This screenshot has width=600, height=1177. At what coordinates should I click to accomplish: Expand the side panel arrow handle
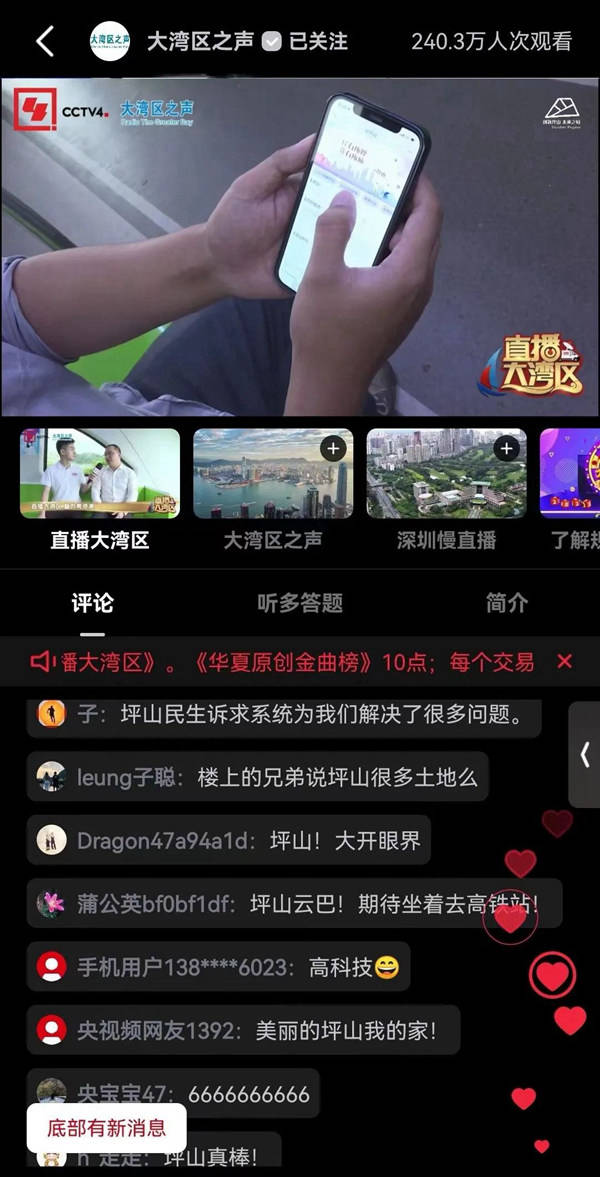585,755
